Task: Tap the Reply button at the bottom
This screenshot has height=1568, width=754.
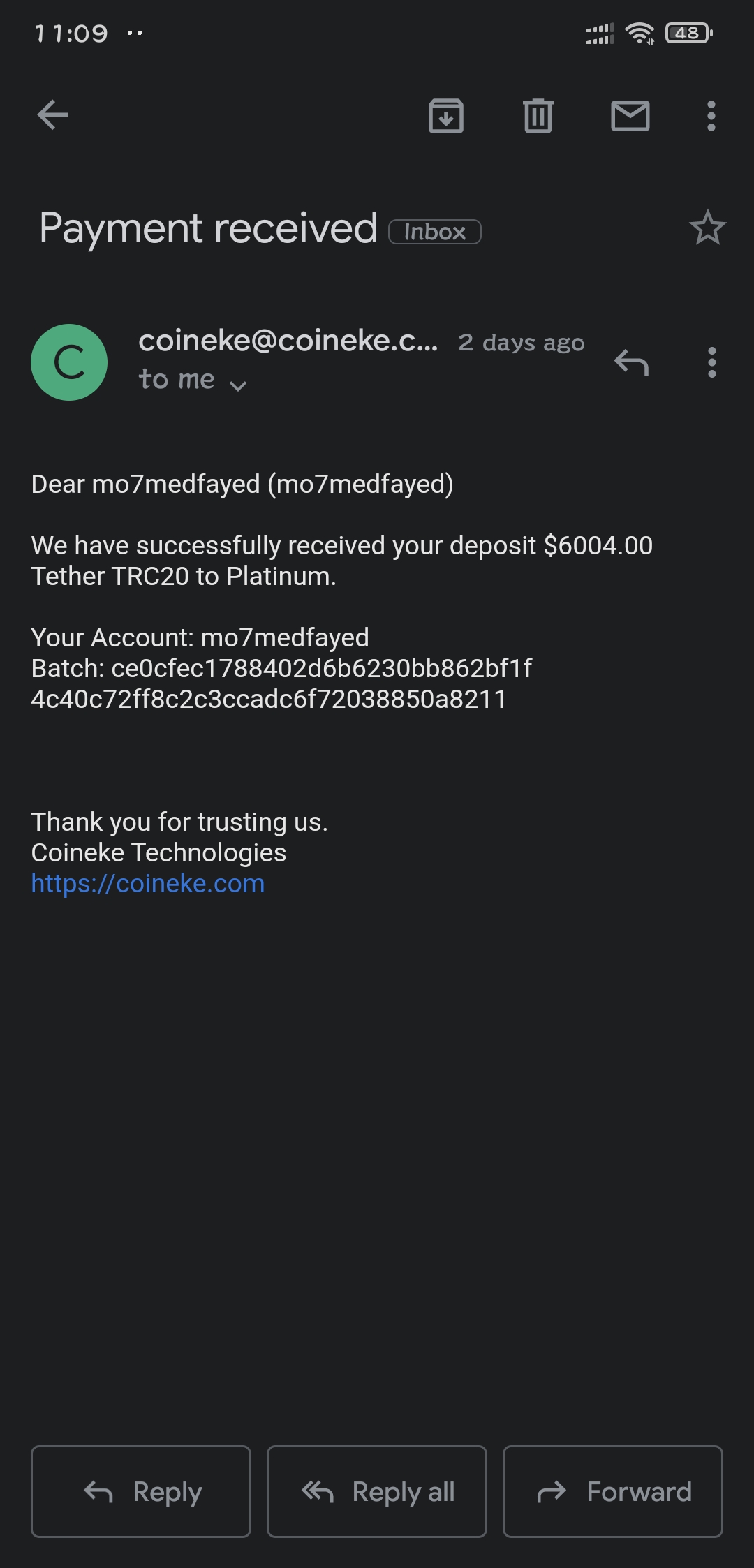Action: [141, 1492]
